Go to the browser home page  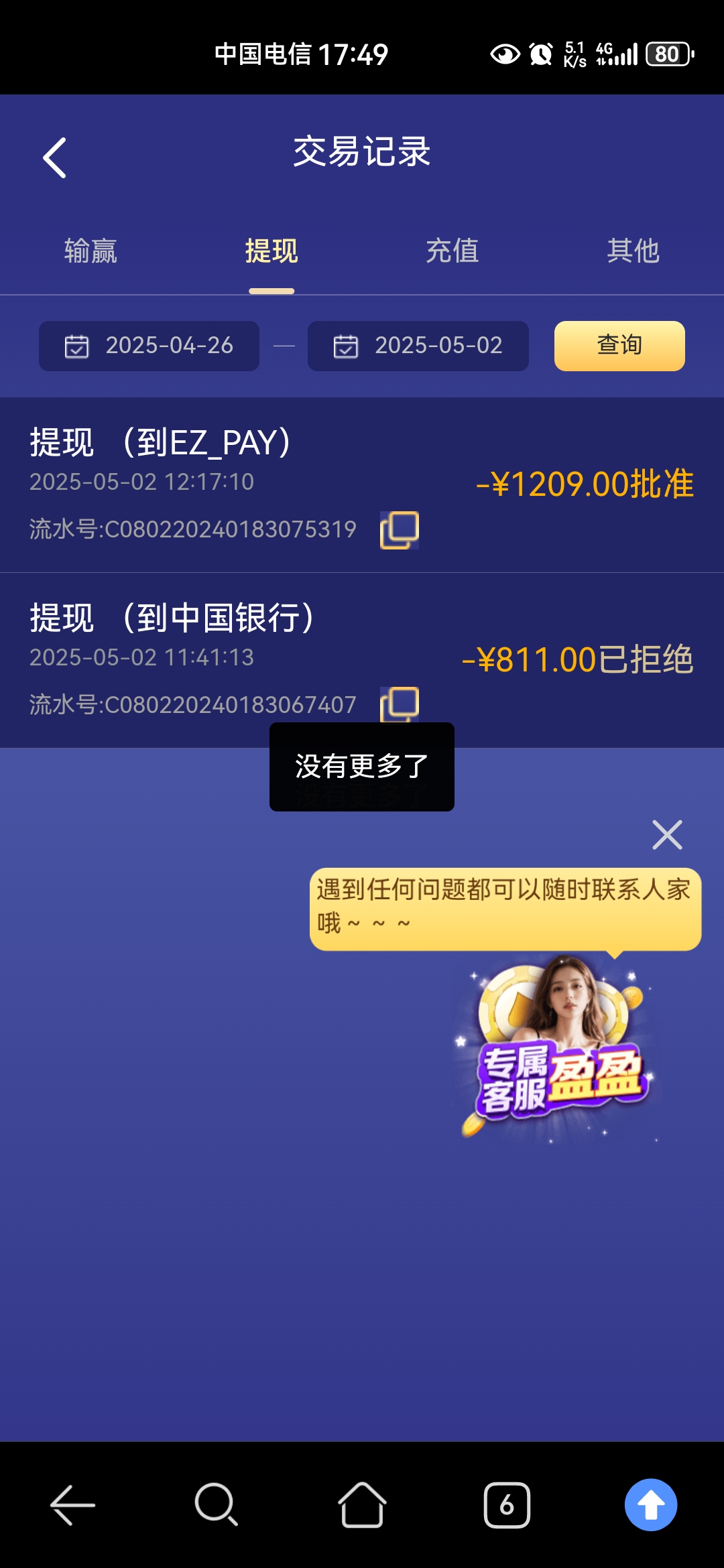362,1505
